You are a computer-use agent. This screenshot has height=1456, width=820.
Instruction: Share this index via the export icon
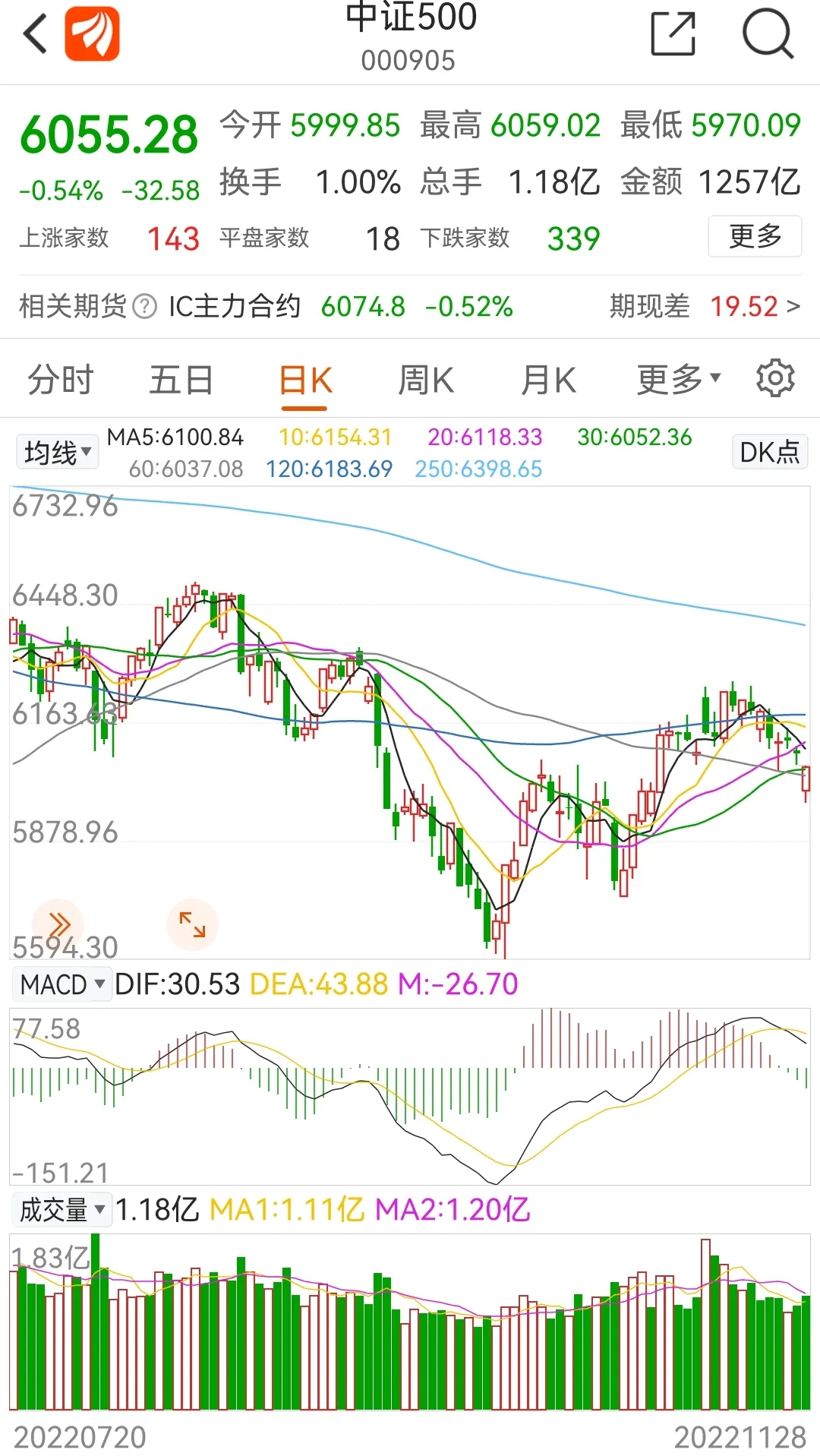673,34
